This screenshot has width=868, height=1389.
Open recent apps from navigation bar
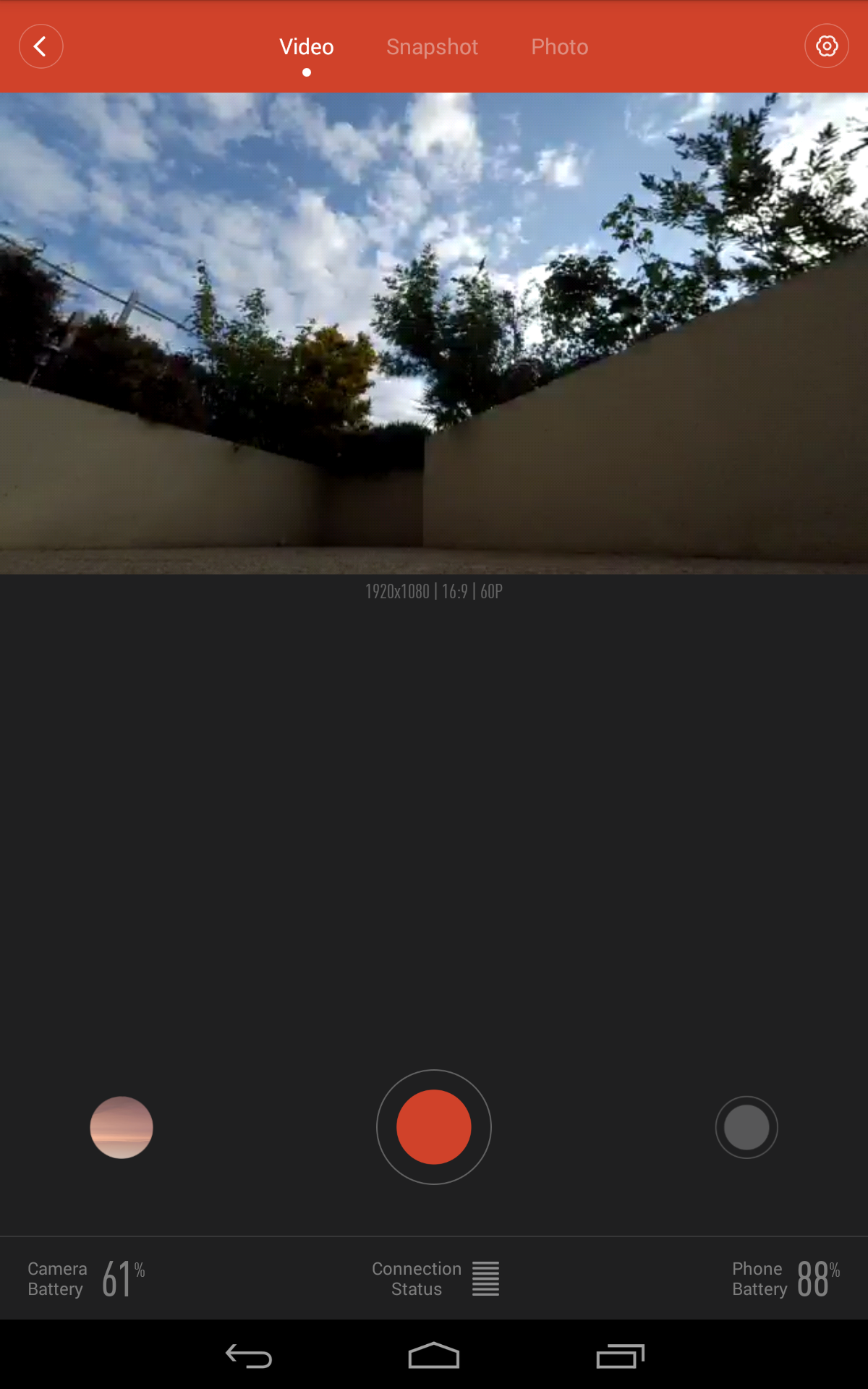click(620, 1355)
